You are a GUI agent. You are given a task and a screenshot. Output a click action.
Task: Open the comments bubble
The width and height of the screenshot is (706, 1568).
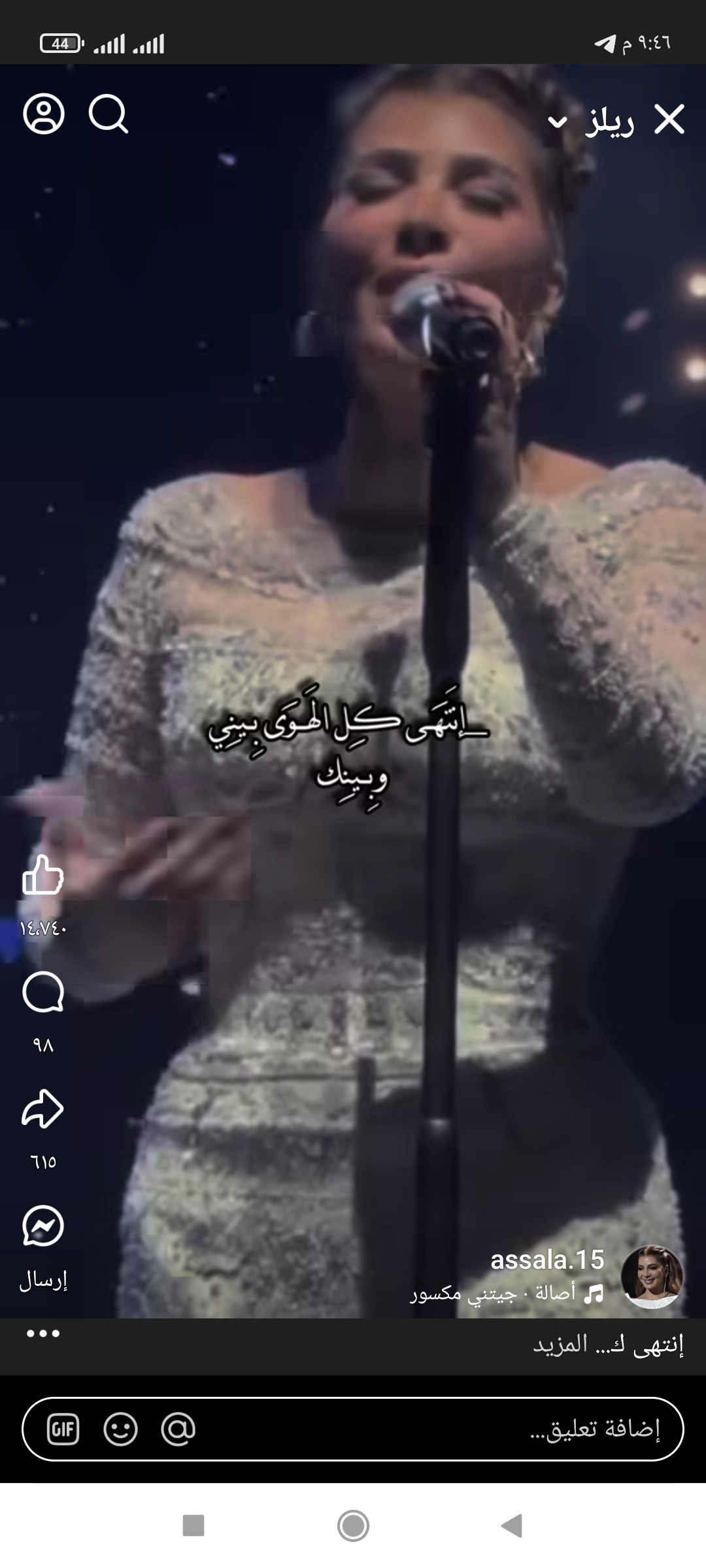click(x=43, y=992)
